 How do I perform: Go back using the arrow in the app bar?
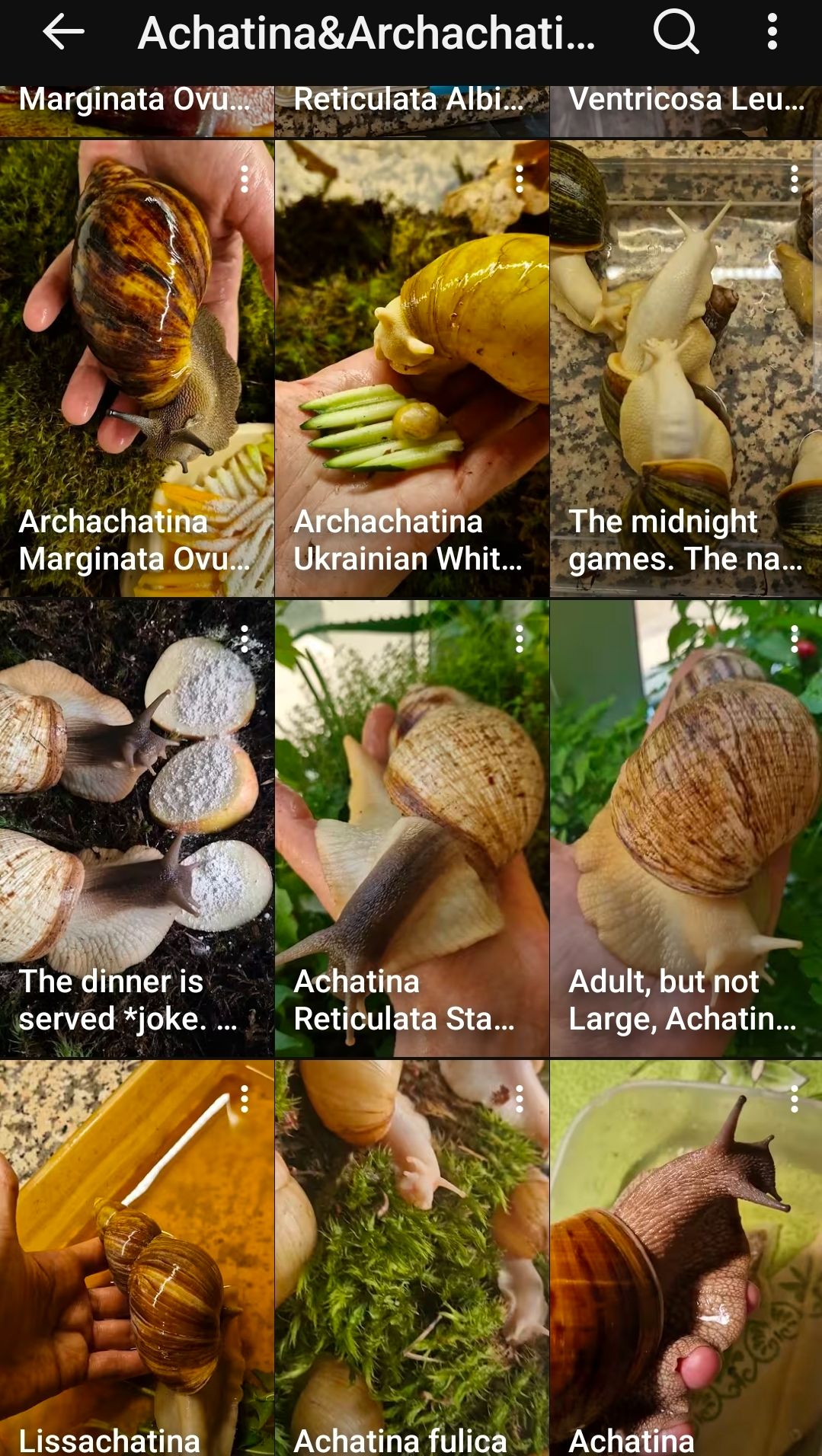point(63,33)
